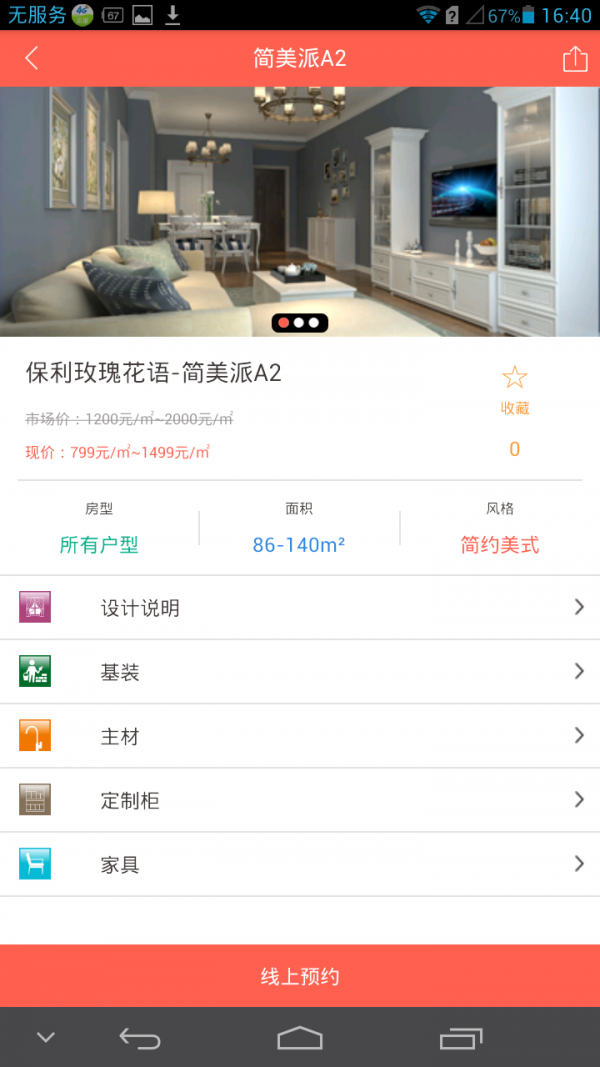600x1067 pixels.
Task: Tap the 收藏 star to favorite
Action: click(514, 378)
